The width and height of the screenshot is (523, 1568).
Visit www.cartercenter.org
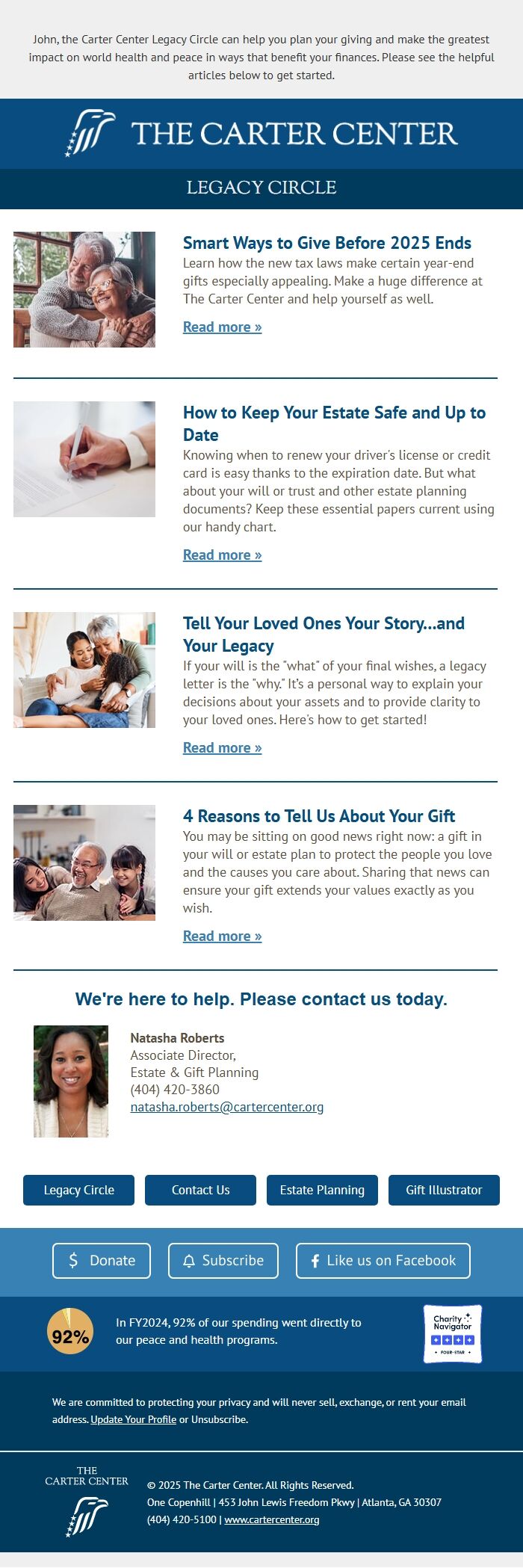pos(272,1519)
